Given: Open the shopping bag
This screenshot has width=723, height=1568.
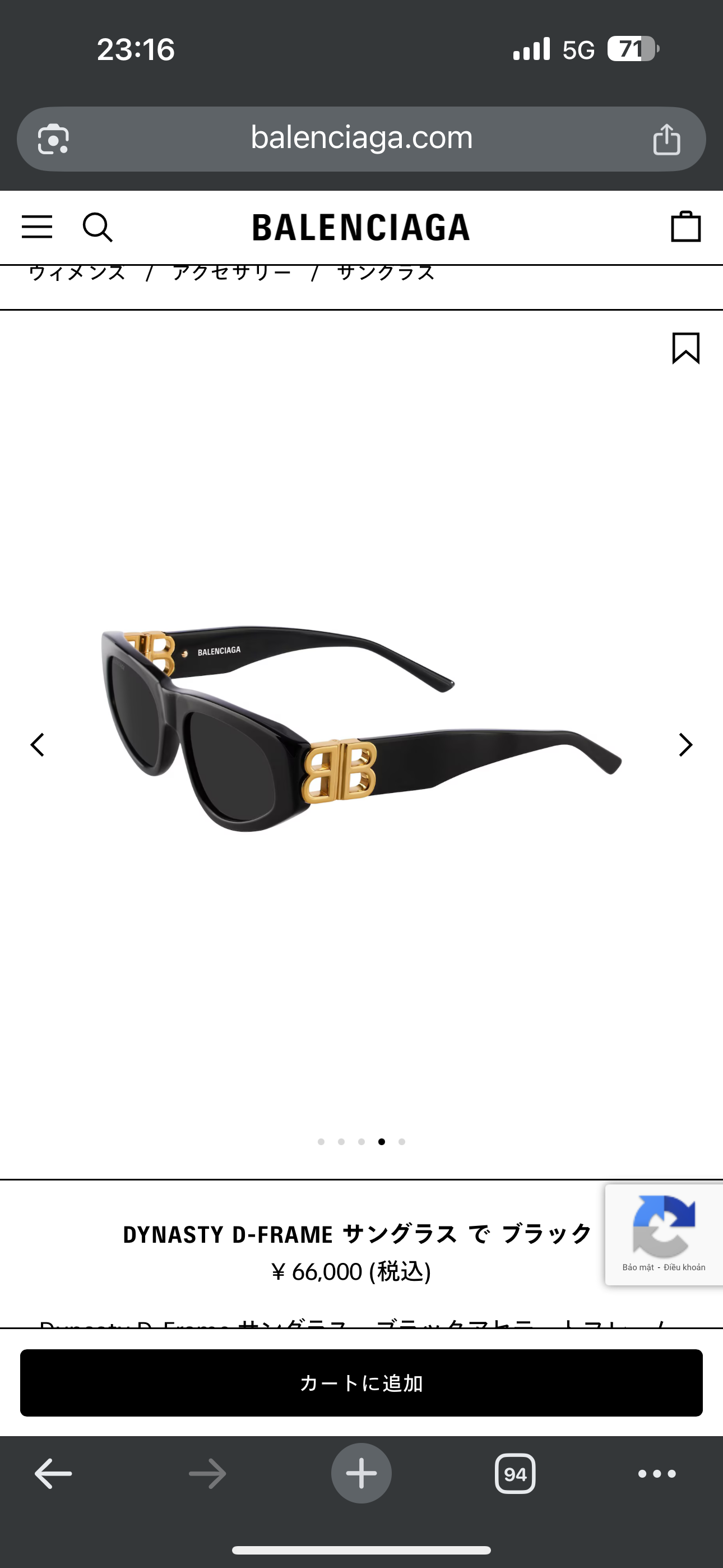Looking at the screenshot, I should click(x=685, y=227).
